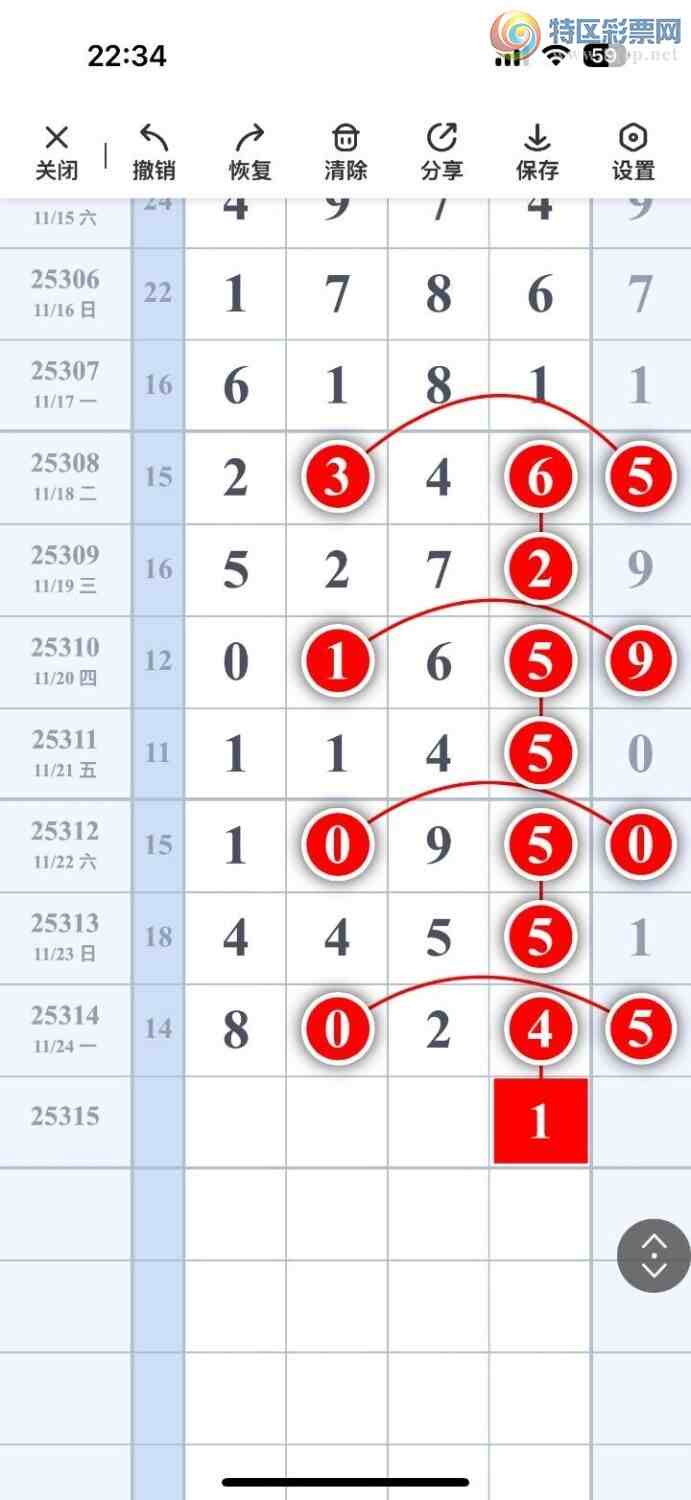The width and height of the screenshot is (691, 1500).
Task: Clear all marks with 清除
Action: tap(345, 152)
